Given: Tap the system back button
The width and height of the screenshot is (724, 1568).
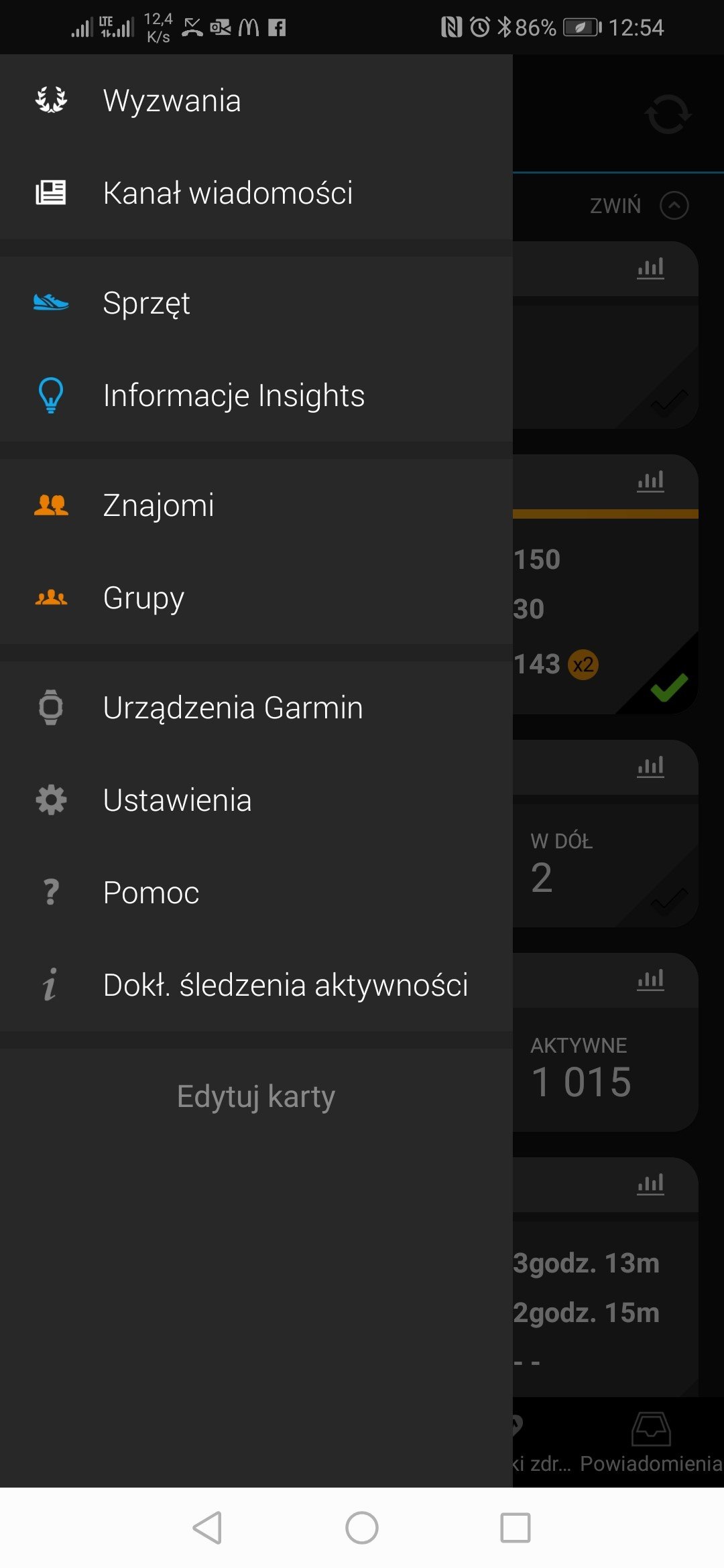Looking at the screenshot, I should [207, 1528].
